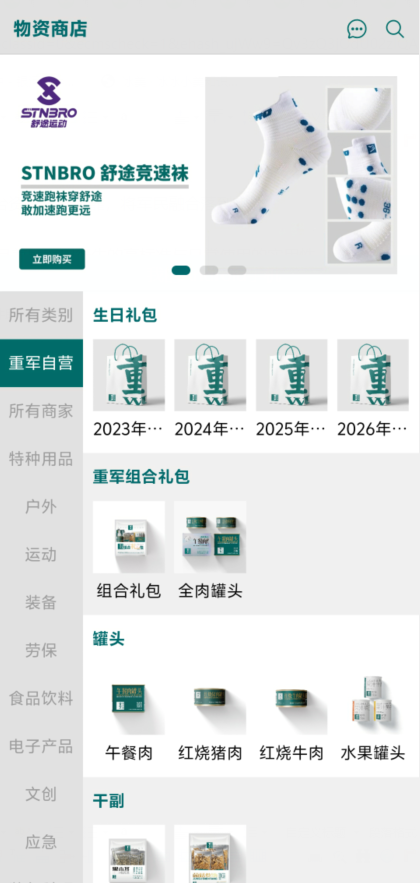Image resolution: width=420 pixels, height=883 pixels.
Task: Open the search icon in header
Action: 395,29
